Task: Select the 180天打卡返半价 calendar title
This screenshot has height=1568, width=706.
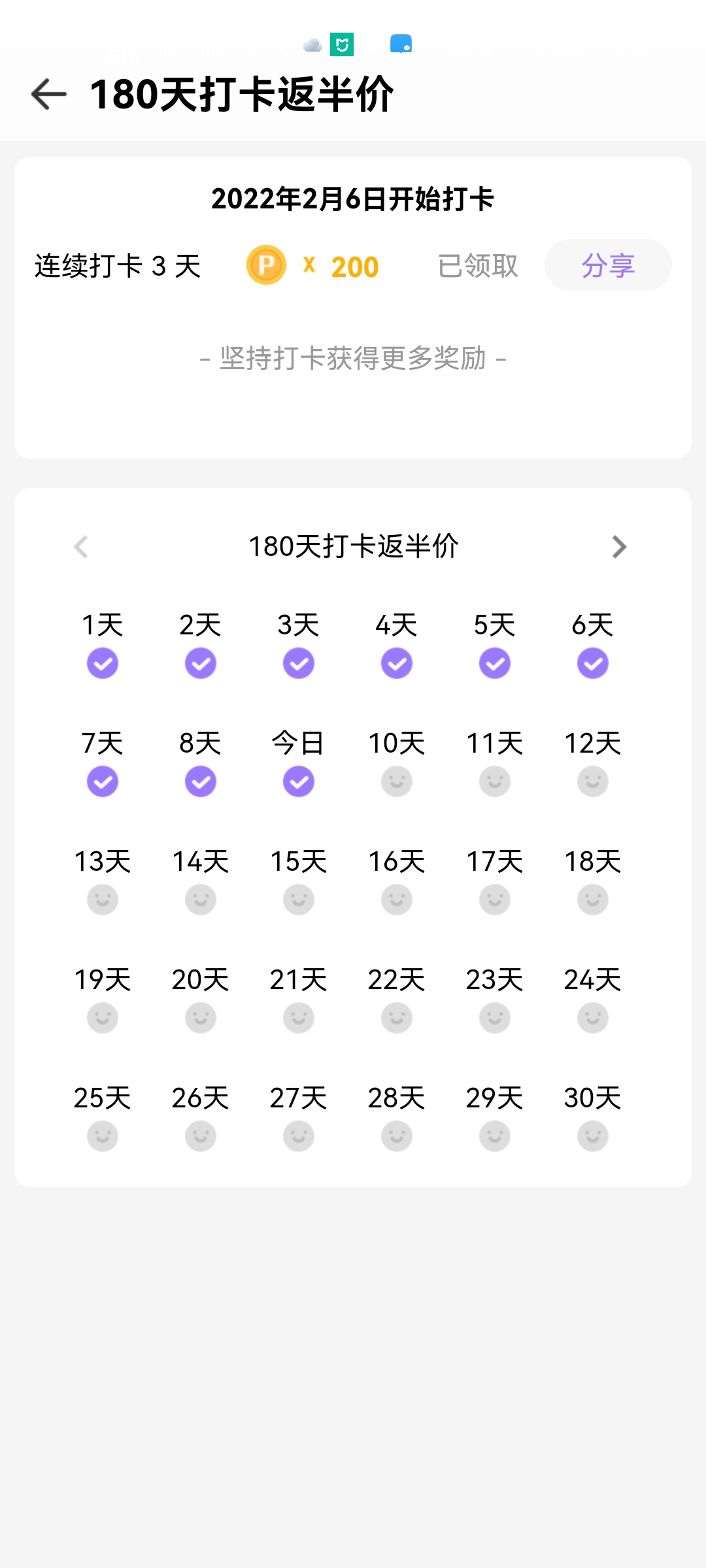Action: pyautogui.click(x=353, y=547)
